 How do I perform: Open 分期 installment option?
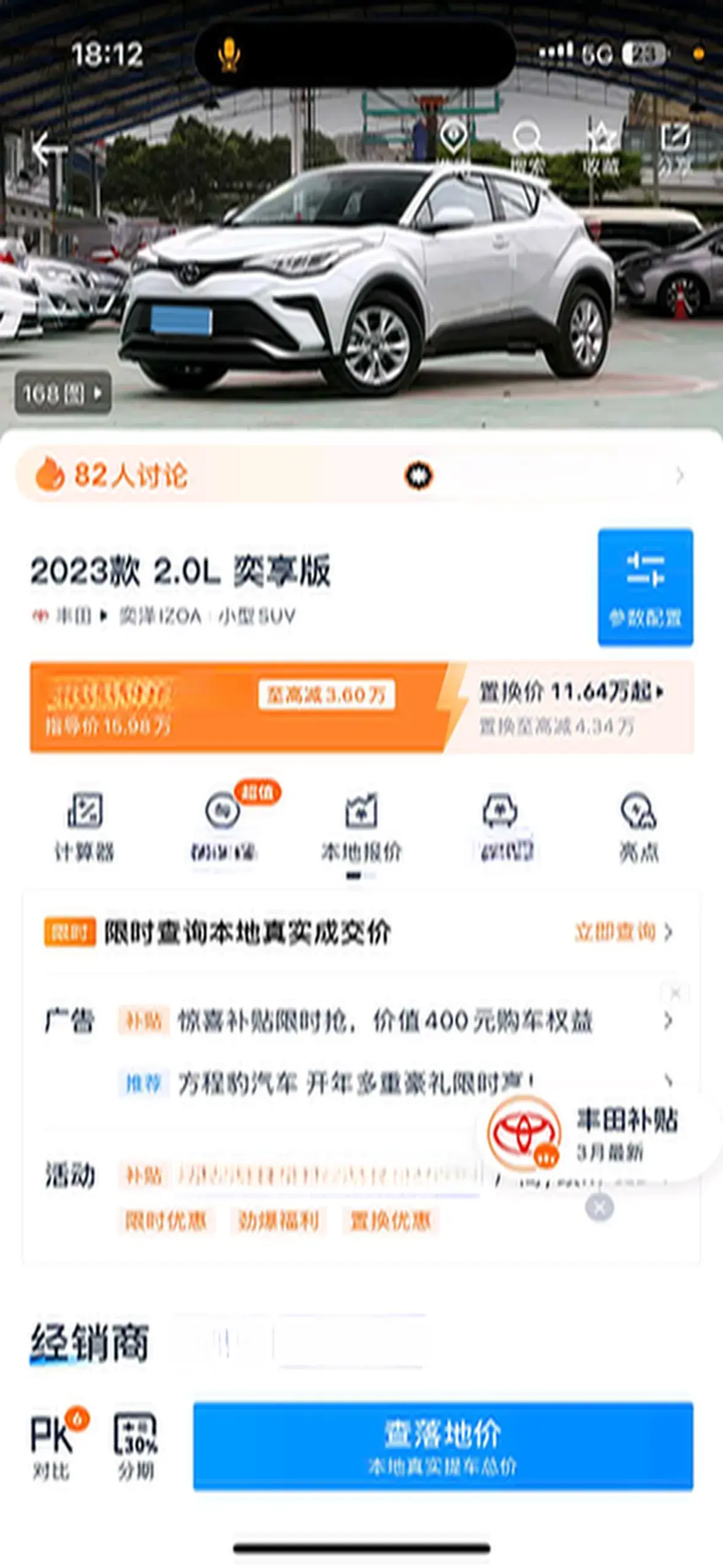pos(136,1445)
